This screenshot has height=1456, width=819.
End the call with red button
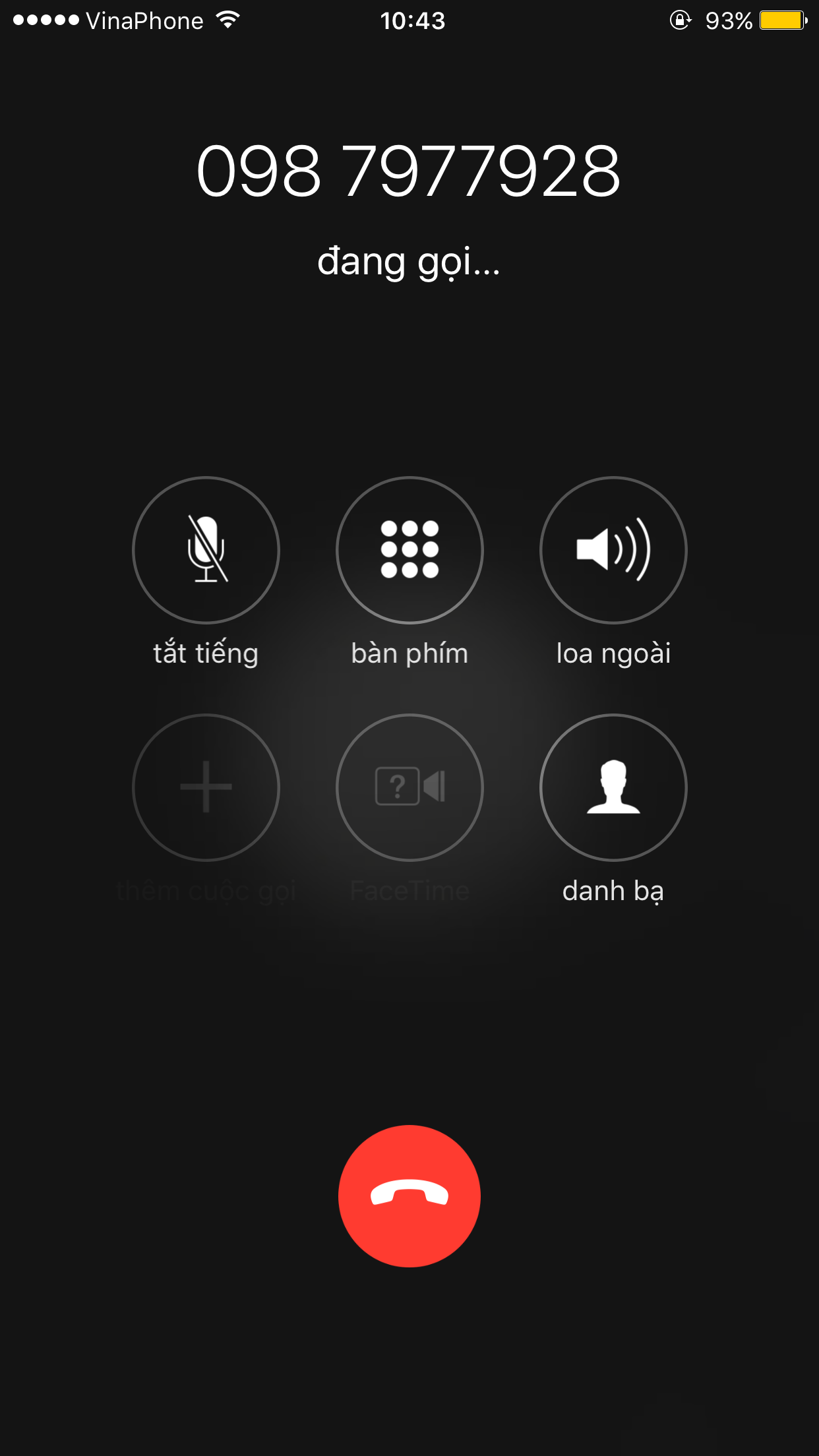tap(409, 1196)
